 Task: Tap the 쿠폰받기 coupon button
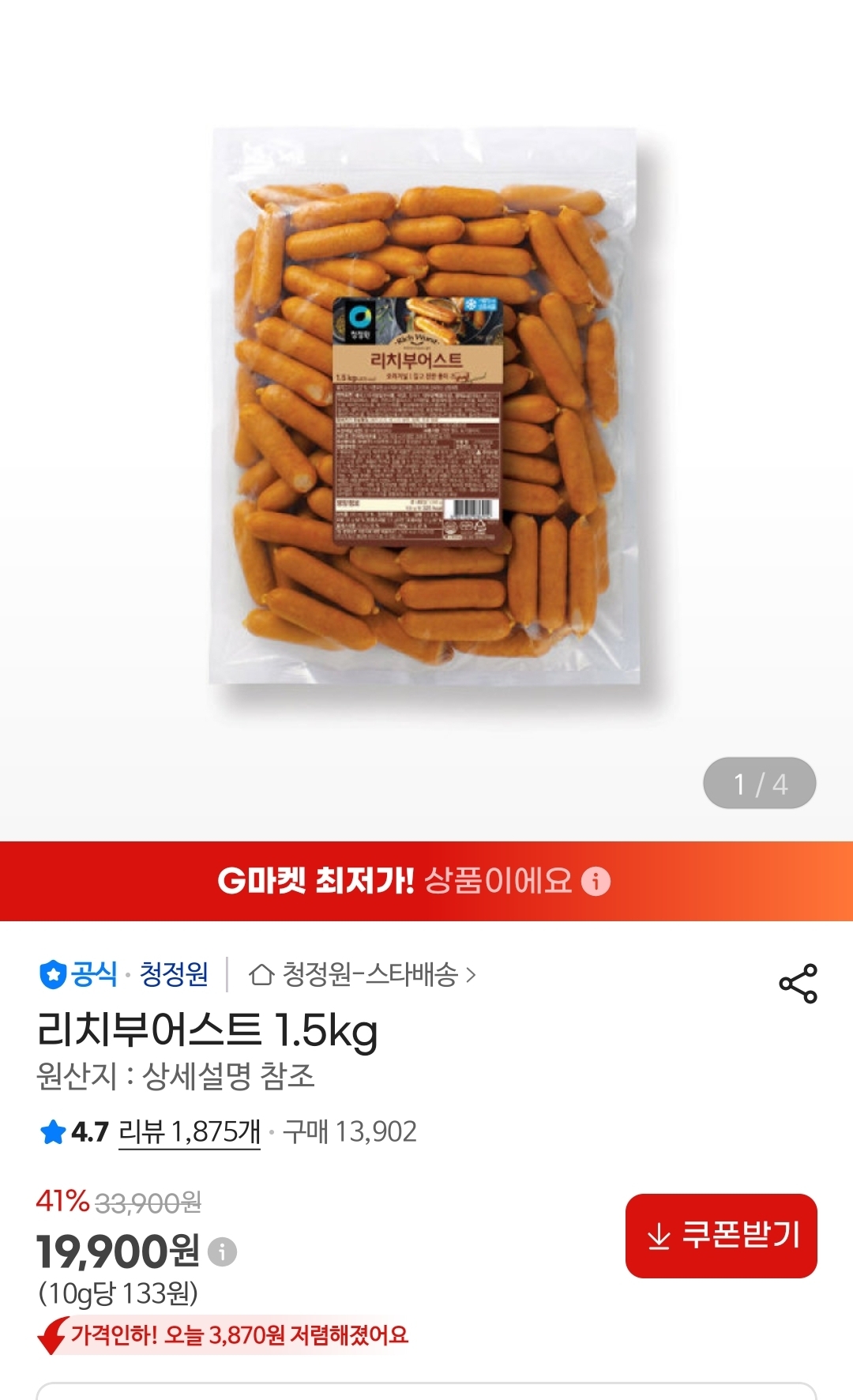point(721,1235)
